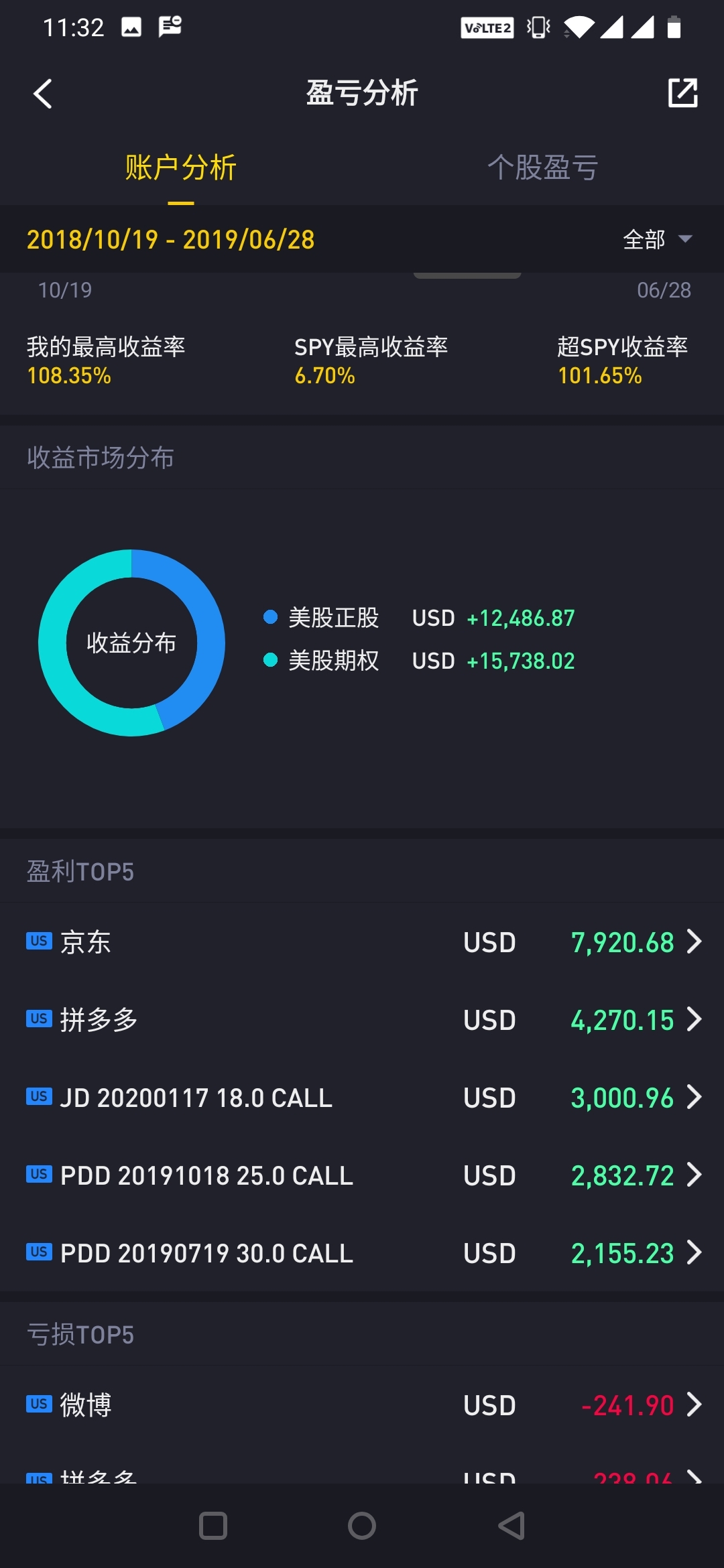Switch to the 个股盈亏 tab
This screenshot has height=1568, width=724.
click(x=542, y=168)
